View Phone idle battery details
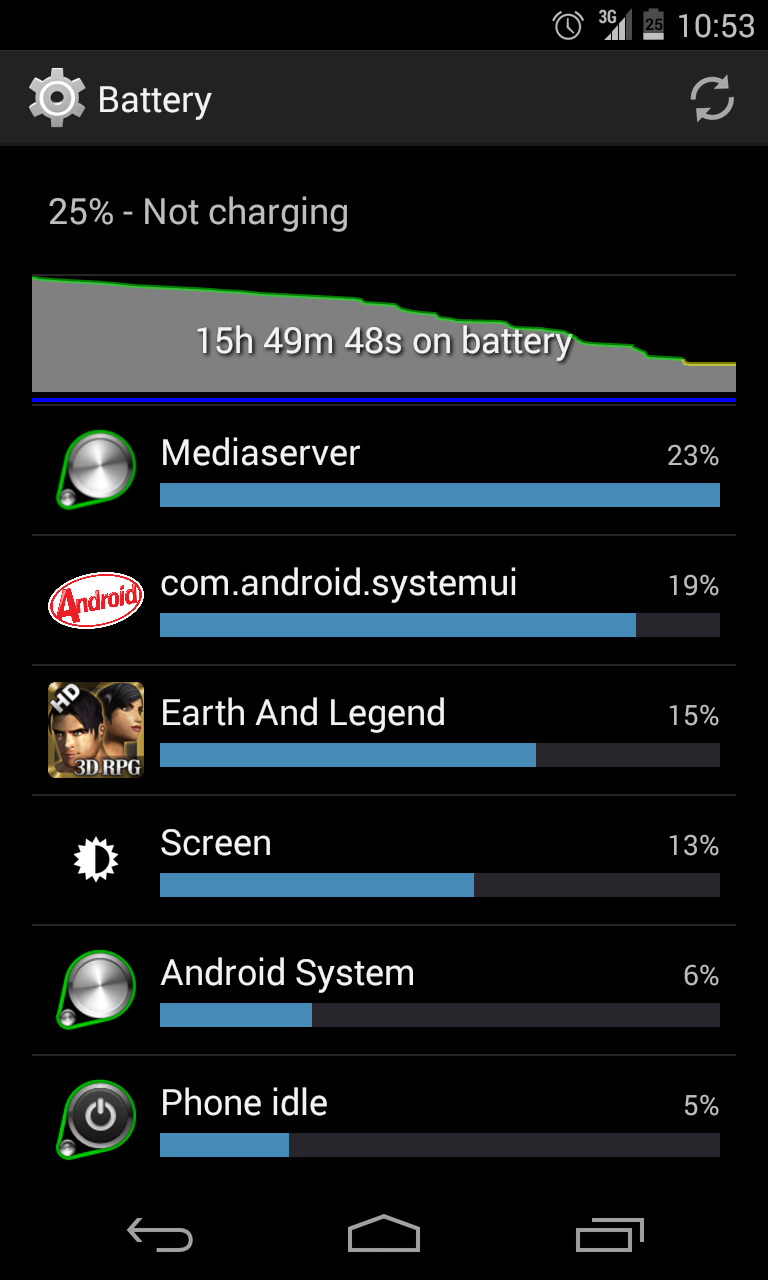This screenshot has width=768, height=1280. tap(384, 1120)
